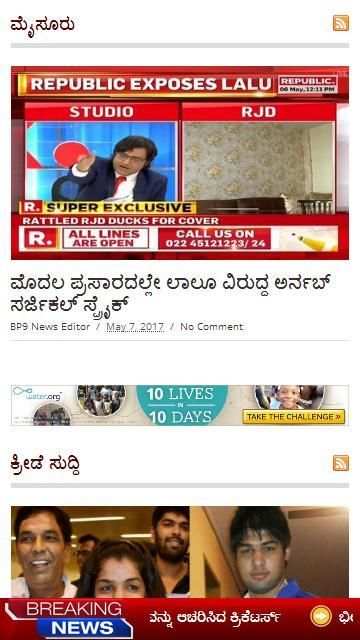Image resolution: width=360 pixels, height=640 pixels.
Task: Open the 10 Lives in 10 Days banner ad
Action: pyautogui.click(x=180, y=405)
